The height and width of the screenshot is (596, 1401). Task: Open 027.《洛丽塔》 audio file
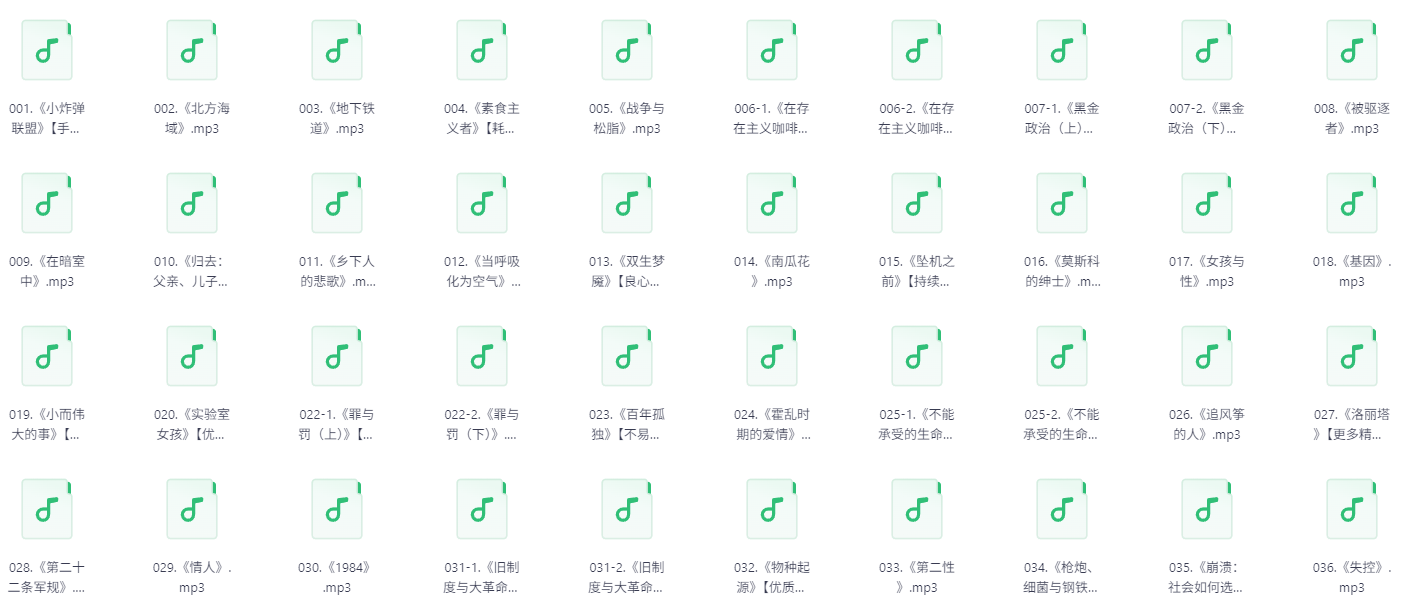point(1352,356)
